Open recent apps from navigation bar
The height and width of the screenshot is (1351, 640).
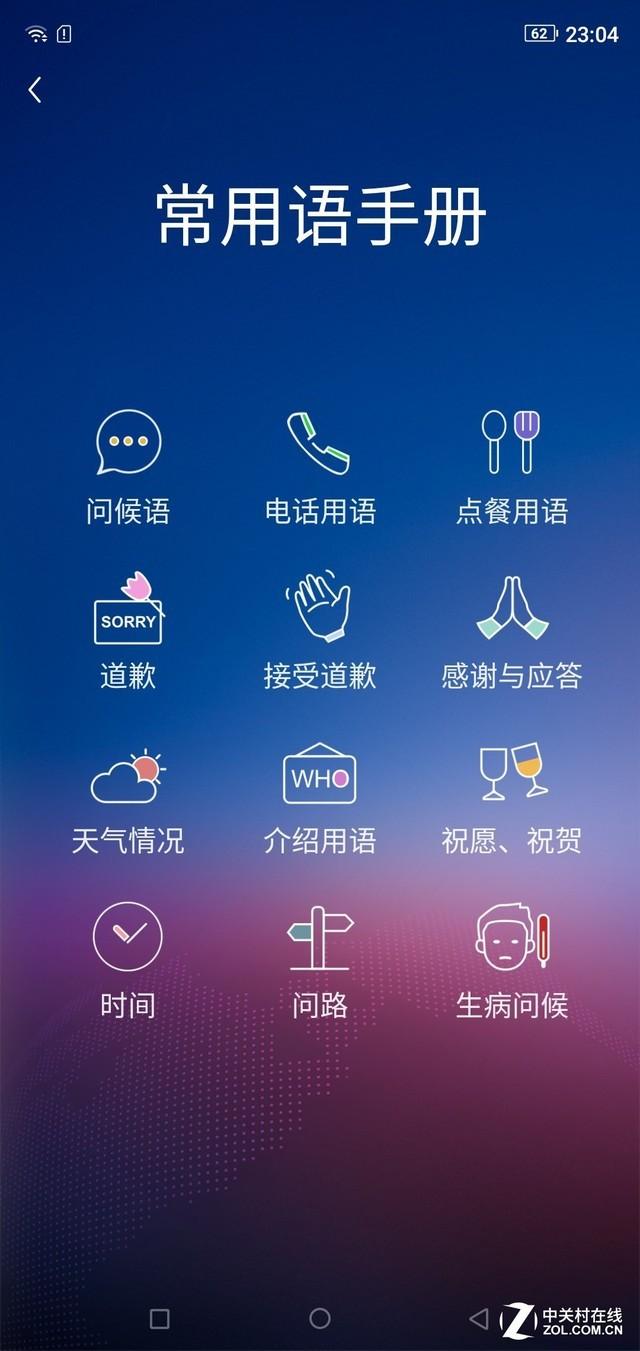(x=159, y=1318)
